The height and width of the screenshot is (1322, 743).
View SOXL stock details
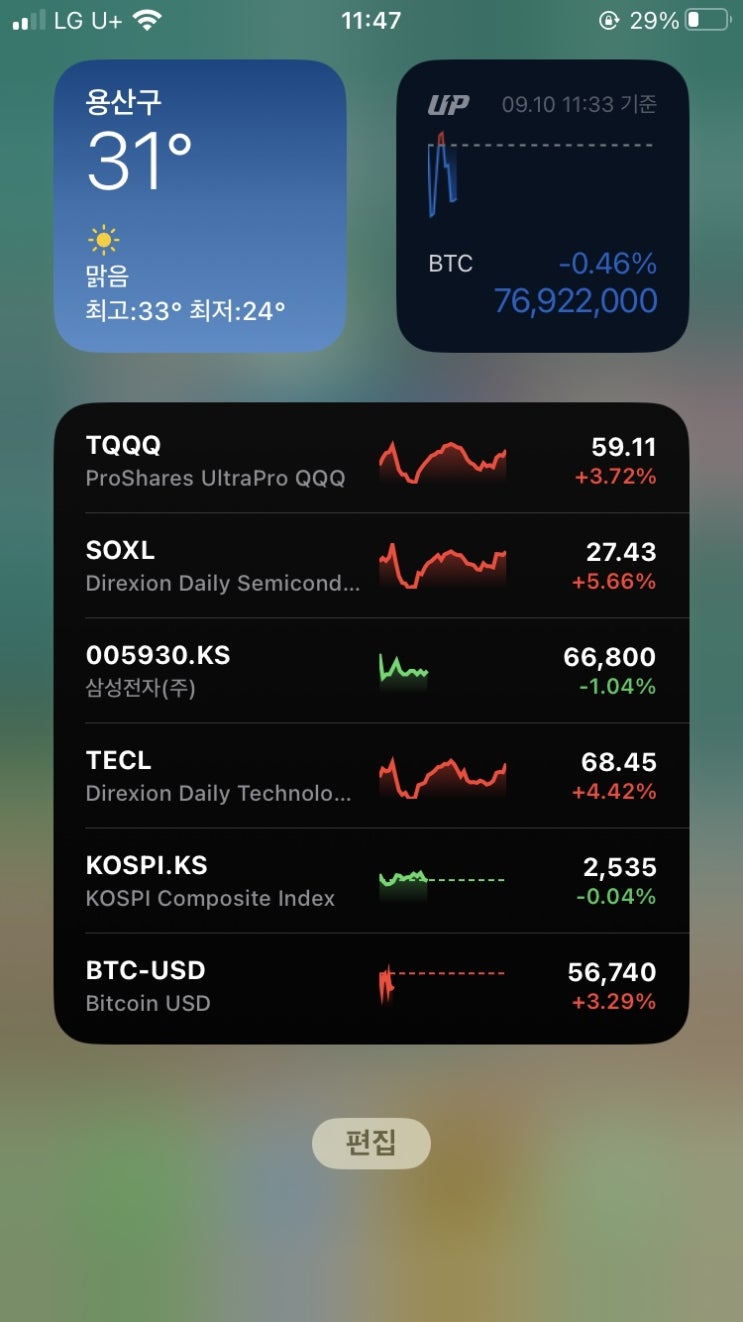371,566
